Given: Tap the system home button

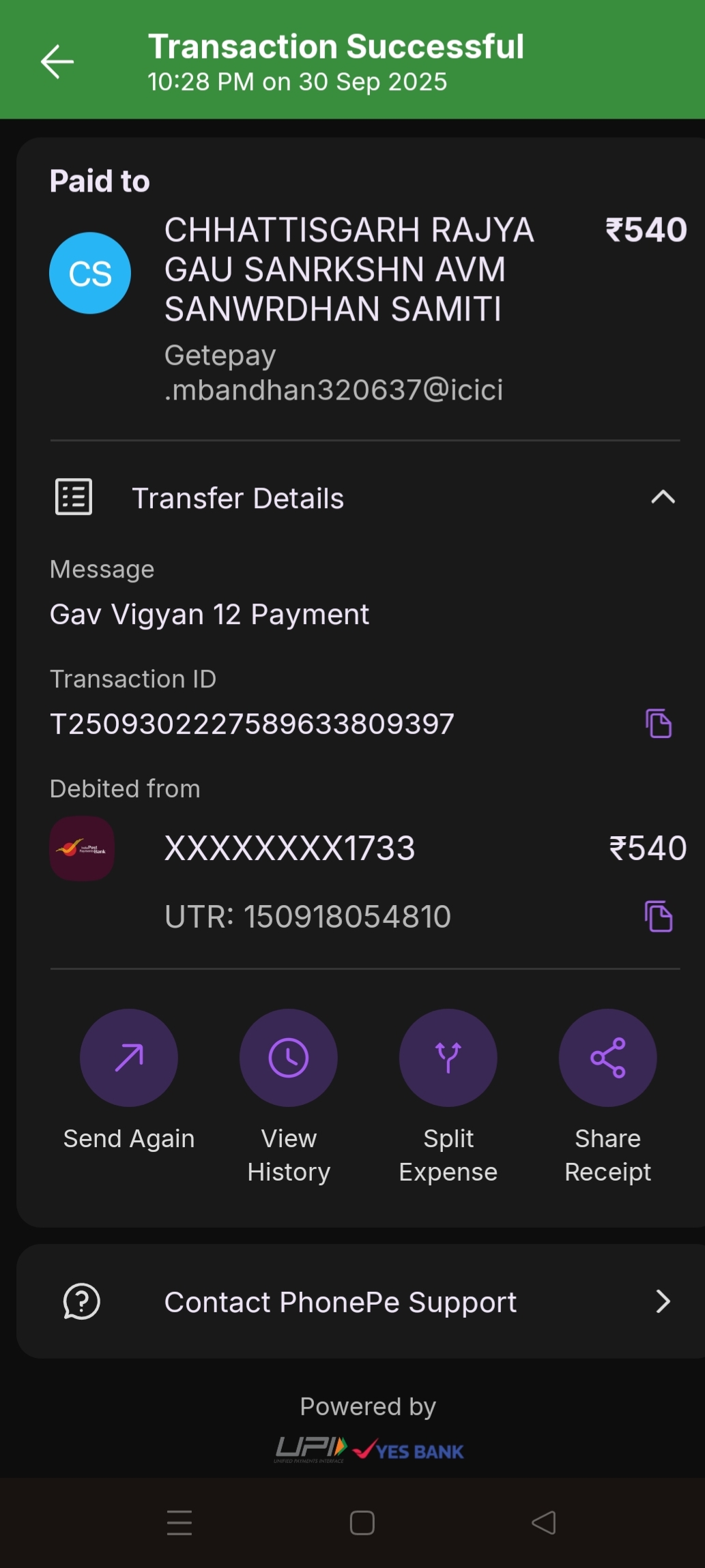Looking at the screenshot, I should click(x=362, y=1522).
